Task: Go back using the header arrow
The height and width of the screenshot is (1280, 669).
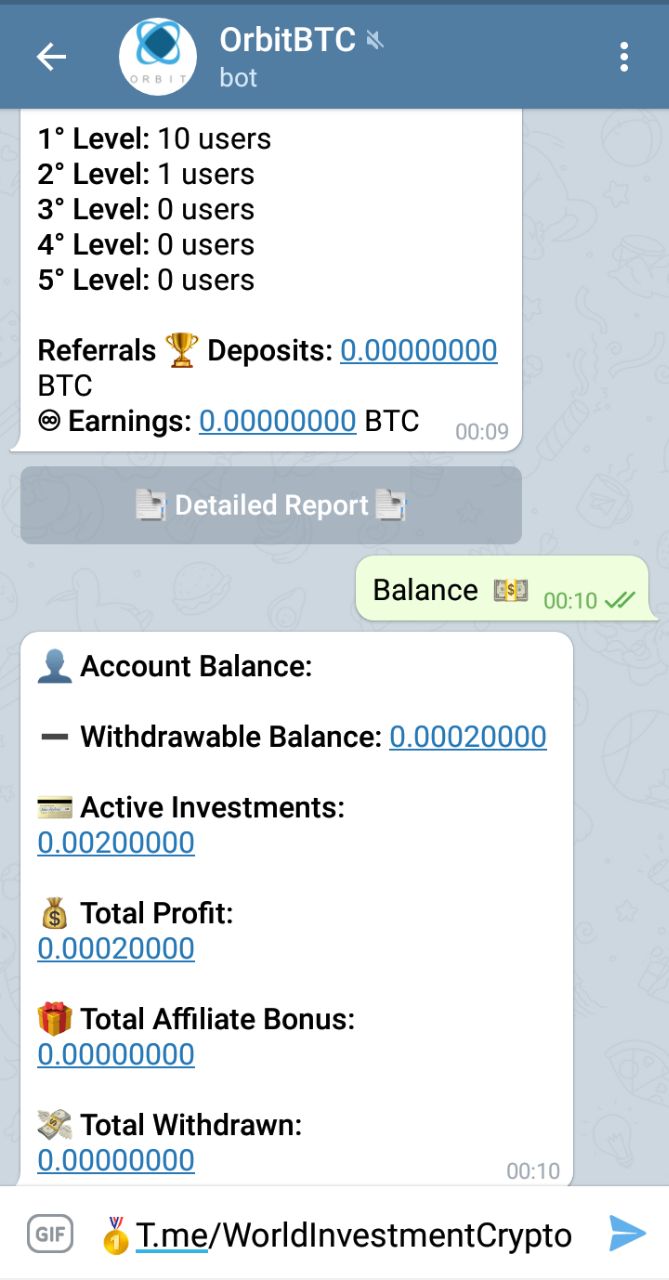Action: (51, 57)
